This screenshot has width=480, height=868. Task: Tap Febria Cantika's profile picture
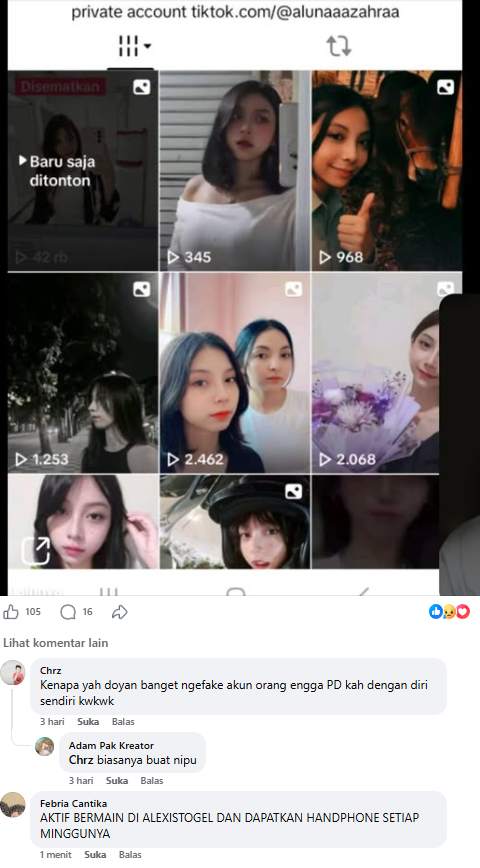(x=13, y=805)
